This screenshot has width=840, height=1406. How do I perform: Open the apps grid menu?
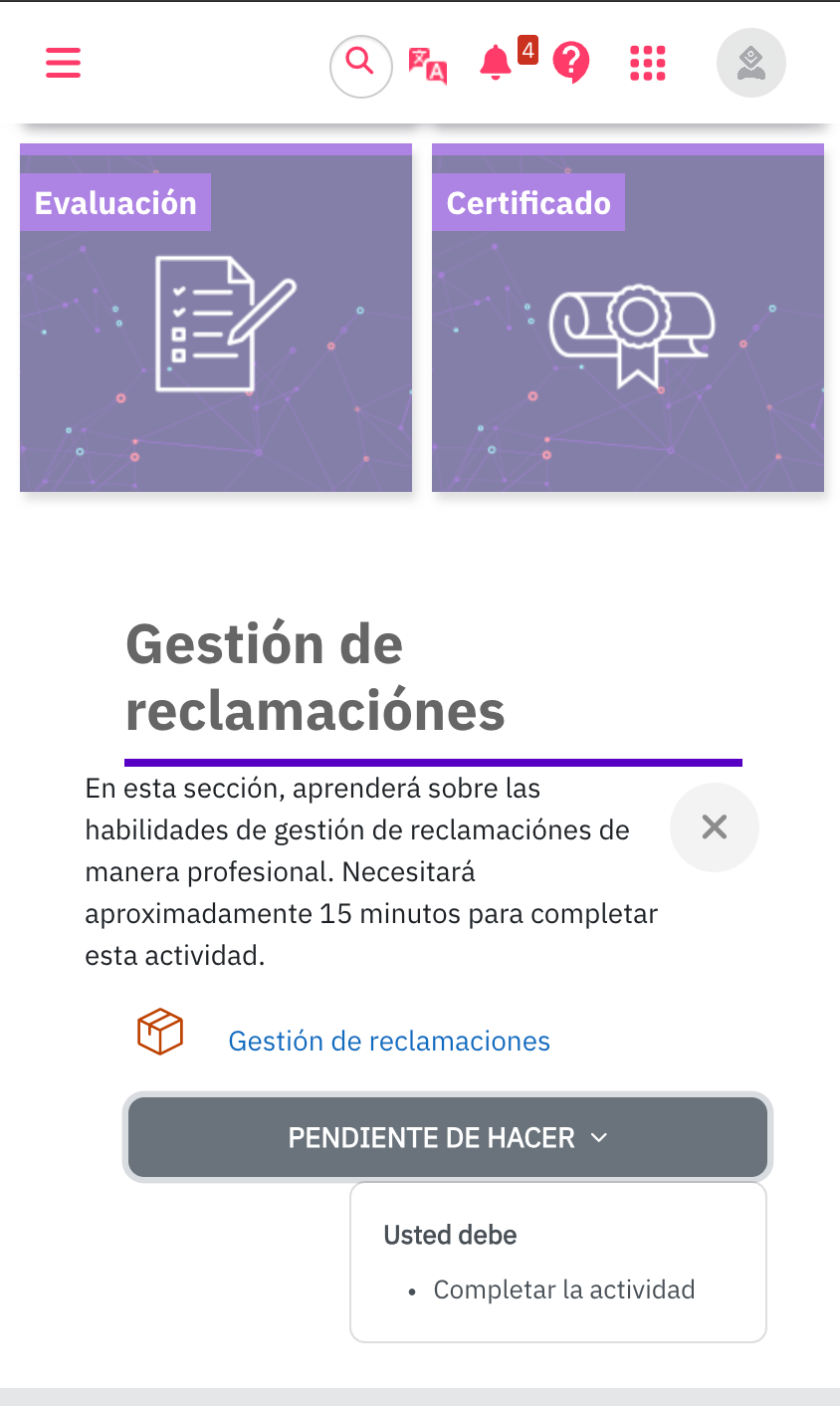648,63
